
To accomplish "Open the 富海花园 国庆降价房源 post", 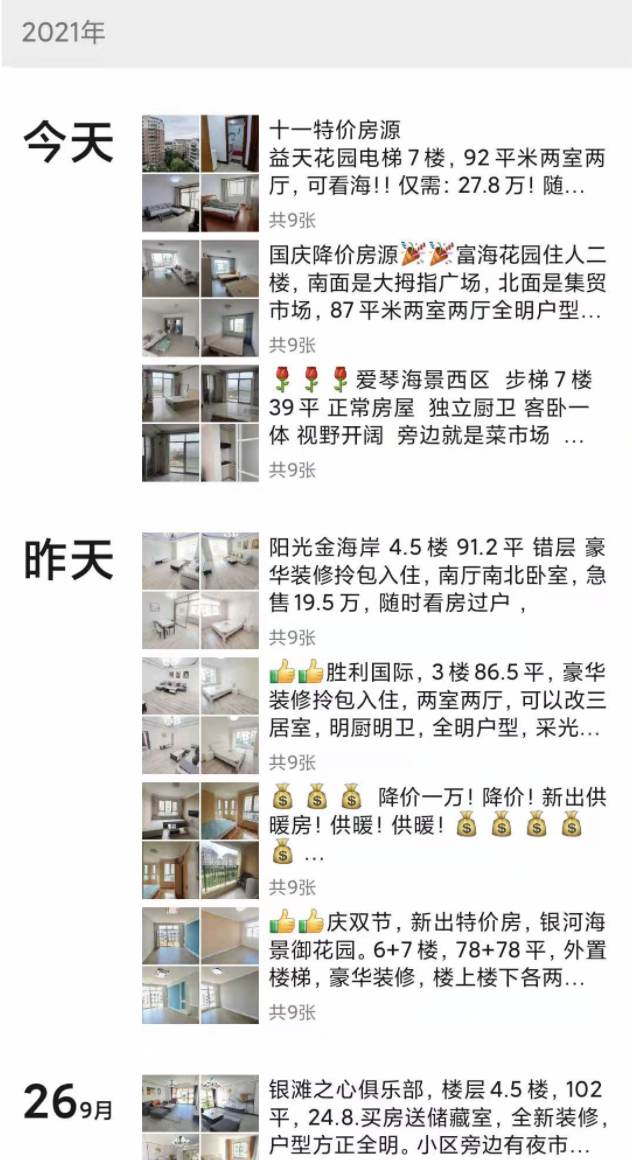I will tap(437, 284).
